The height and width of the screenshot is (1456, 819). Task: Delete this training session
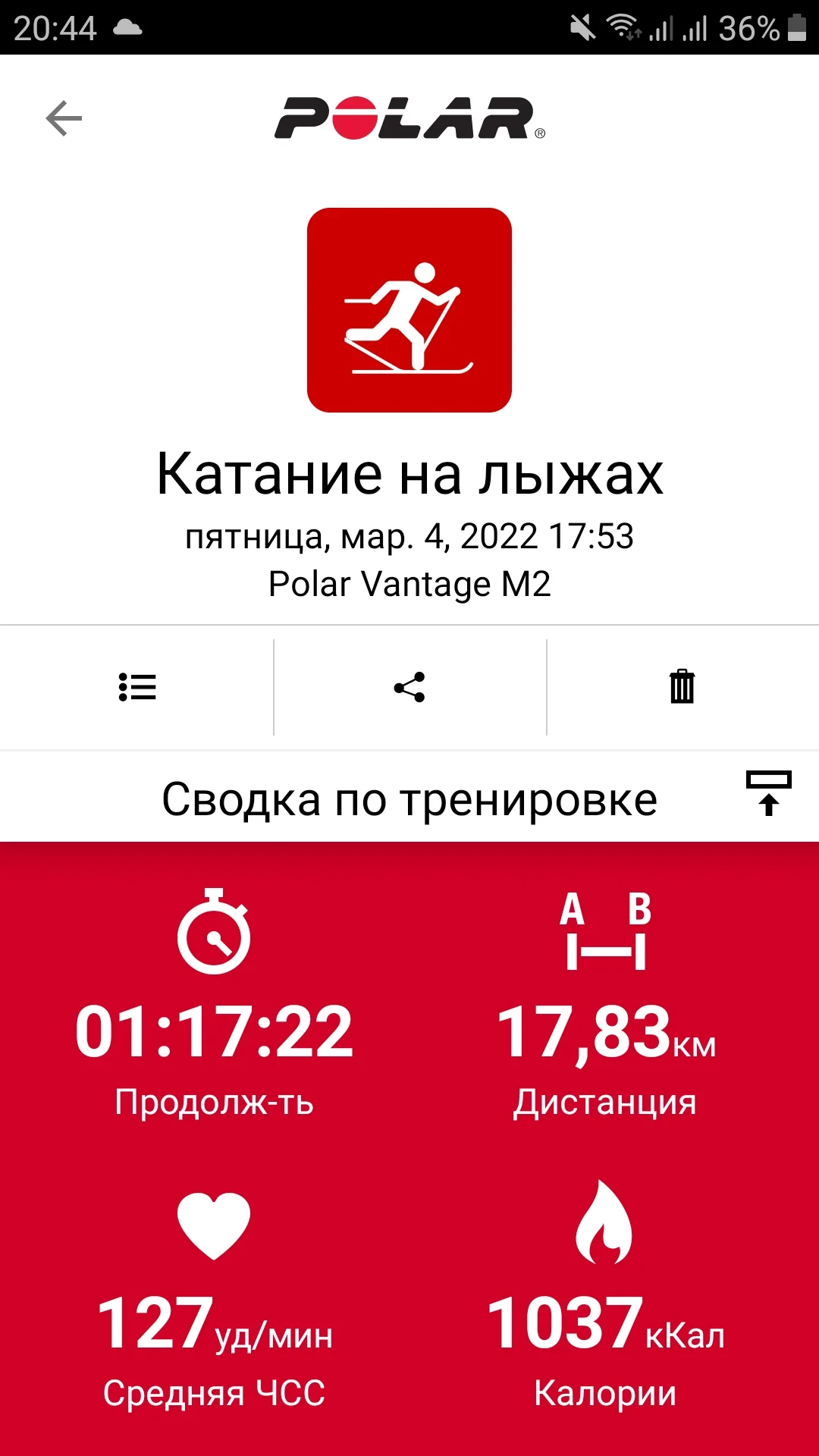click(682, 687)
